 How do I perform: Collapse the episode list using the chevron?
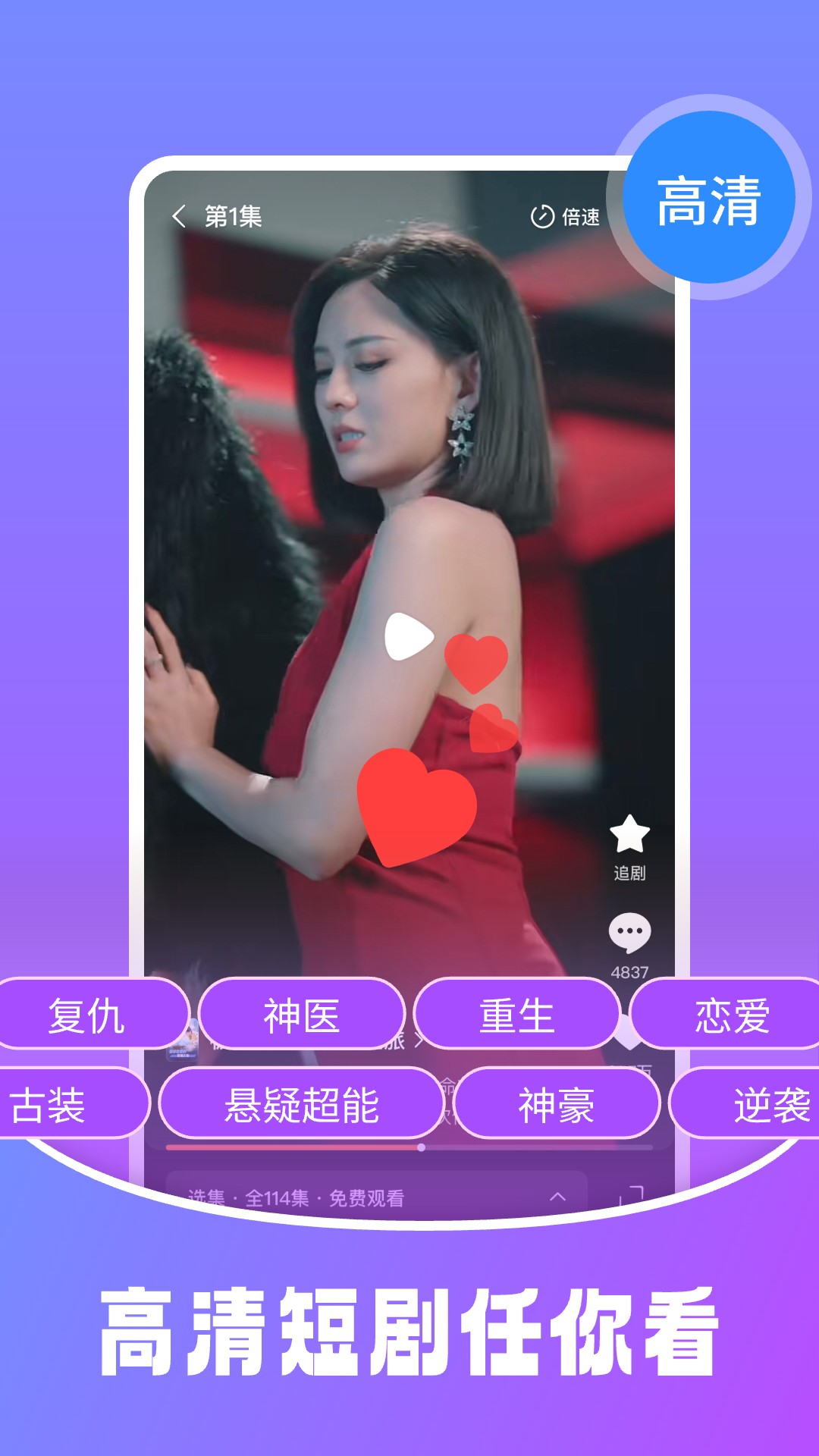click(558, 1197)
